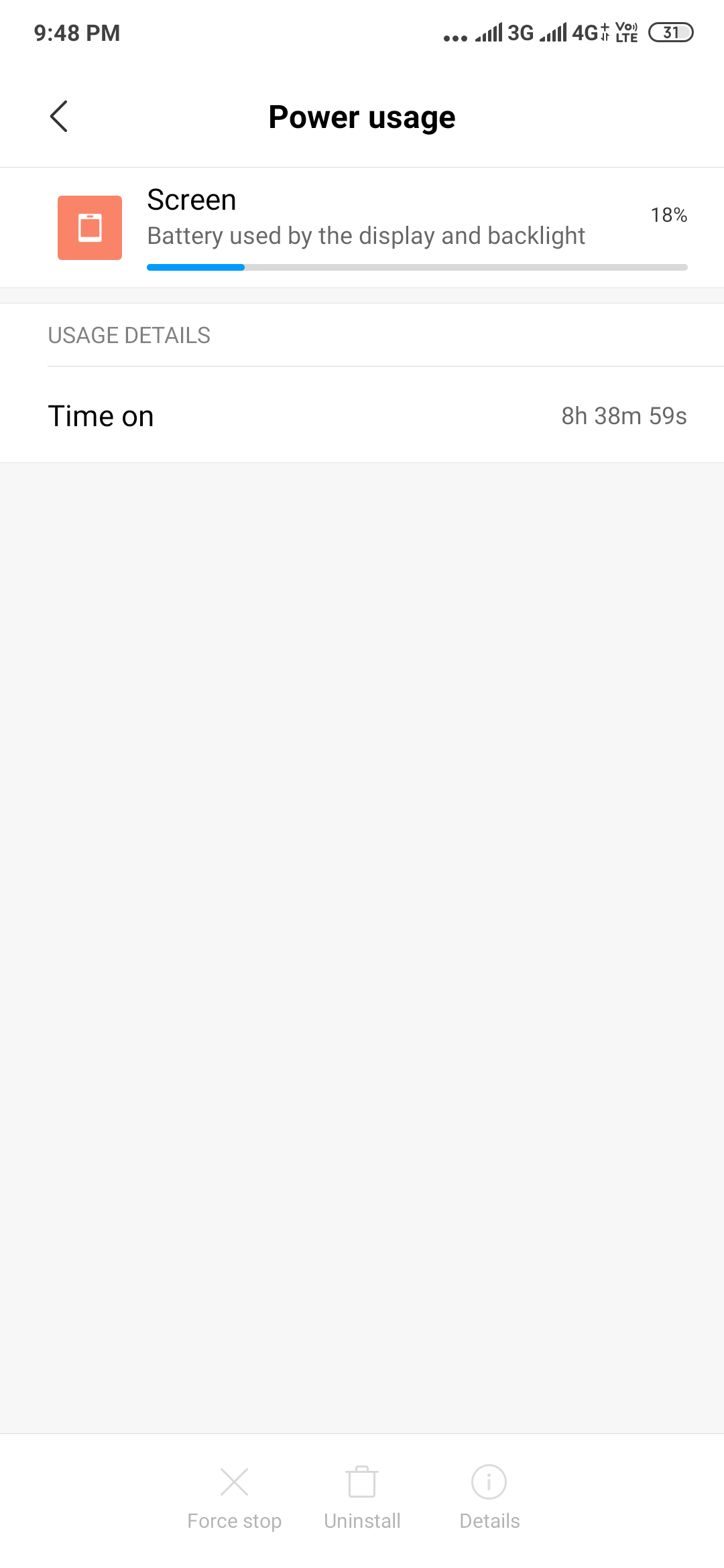Image resolution: width=724 pixels, height=1568 pixels.
Task: Go back from Power usage
Action: click(x=59, y=117)
